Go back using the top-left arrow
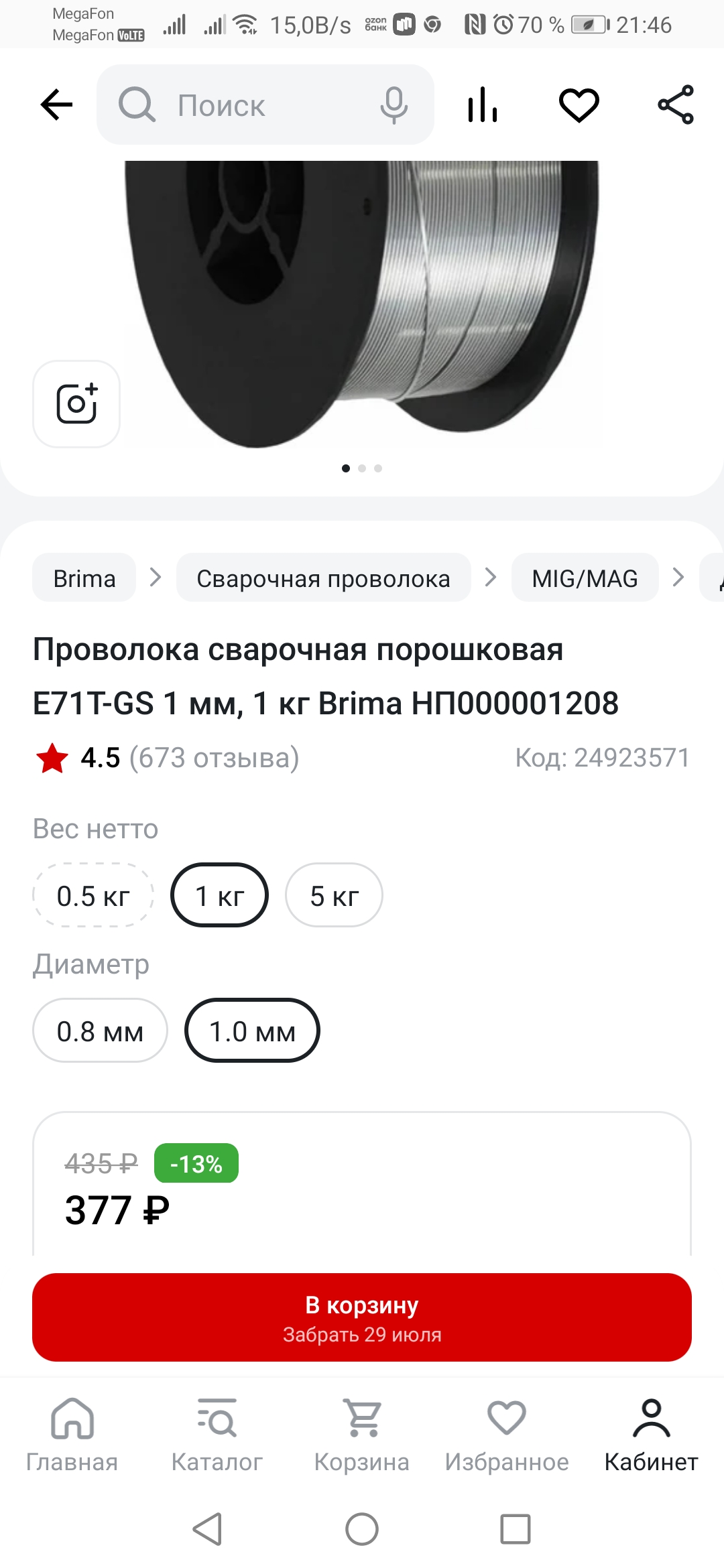The height and width of the screenshot is (1568, 724). click(56, 105)
